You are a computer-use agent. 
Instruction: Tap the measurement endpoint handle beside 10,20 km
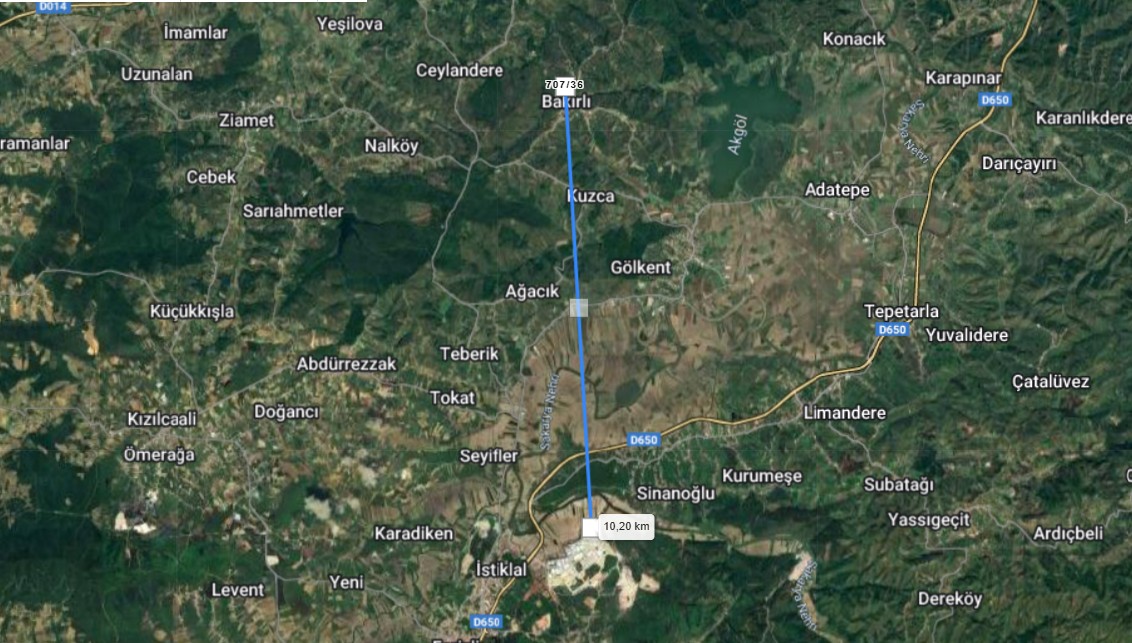click(590, 527)
